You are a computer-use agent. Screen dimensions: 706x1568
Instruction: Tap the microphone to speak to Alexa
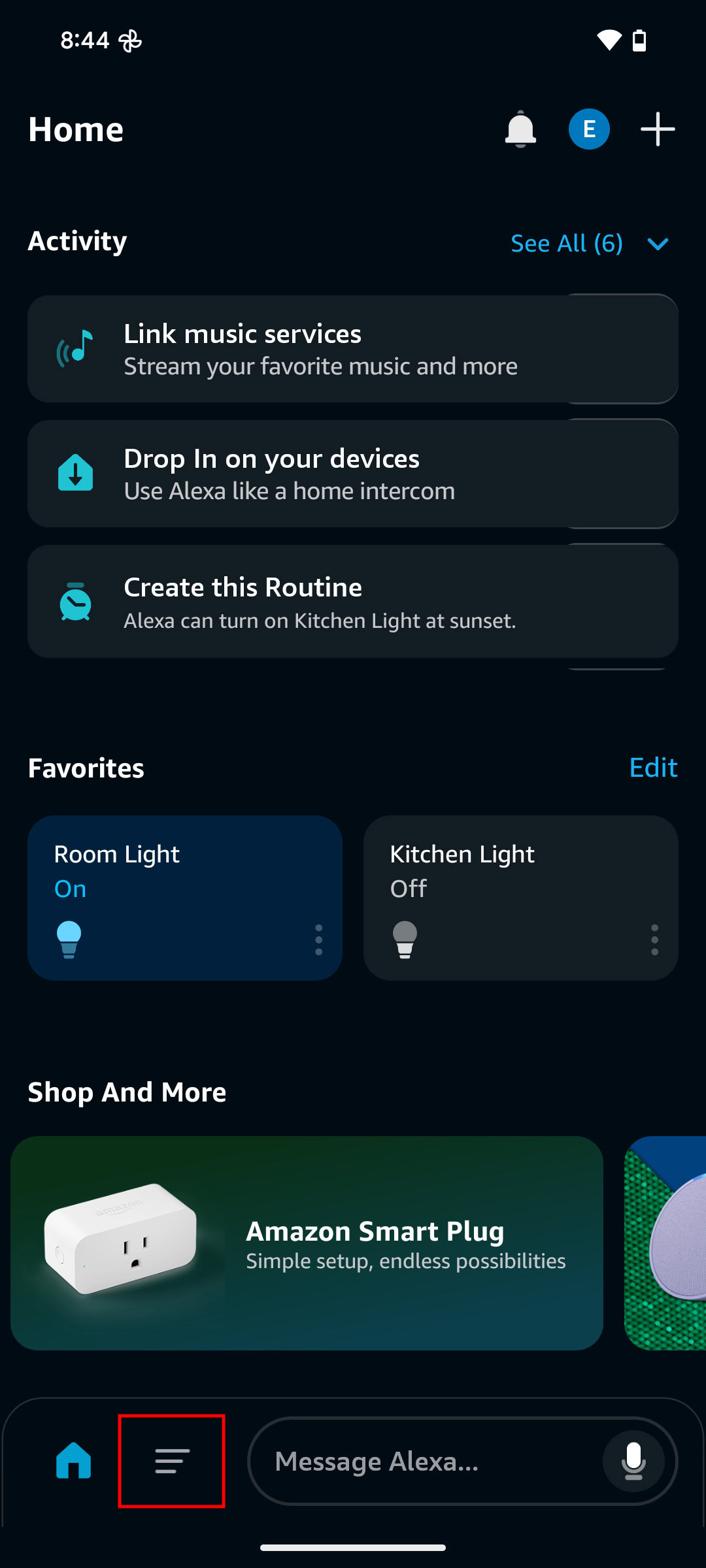click(633, 1461)
